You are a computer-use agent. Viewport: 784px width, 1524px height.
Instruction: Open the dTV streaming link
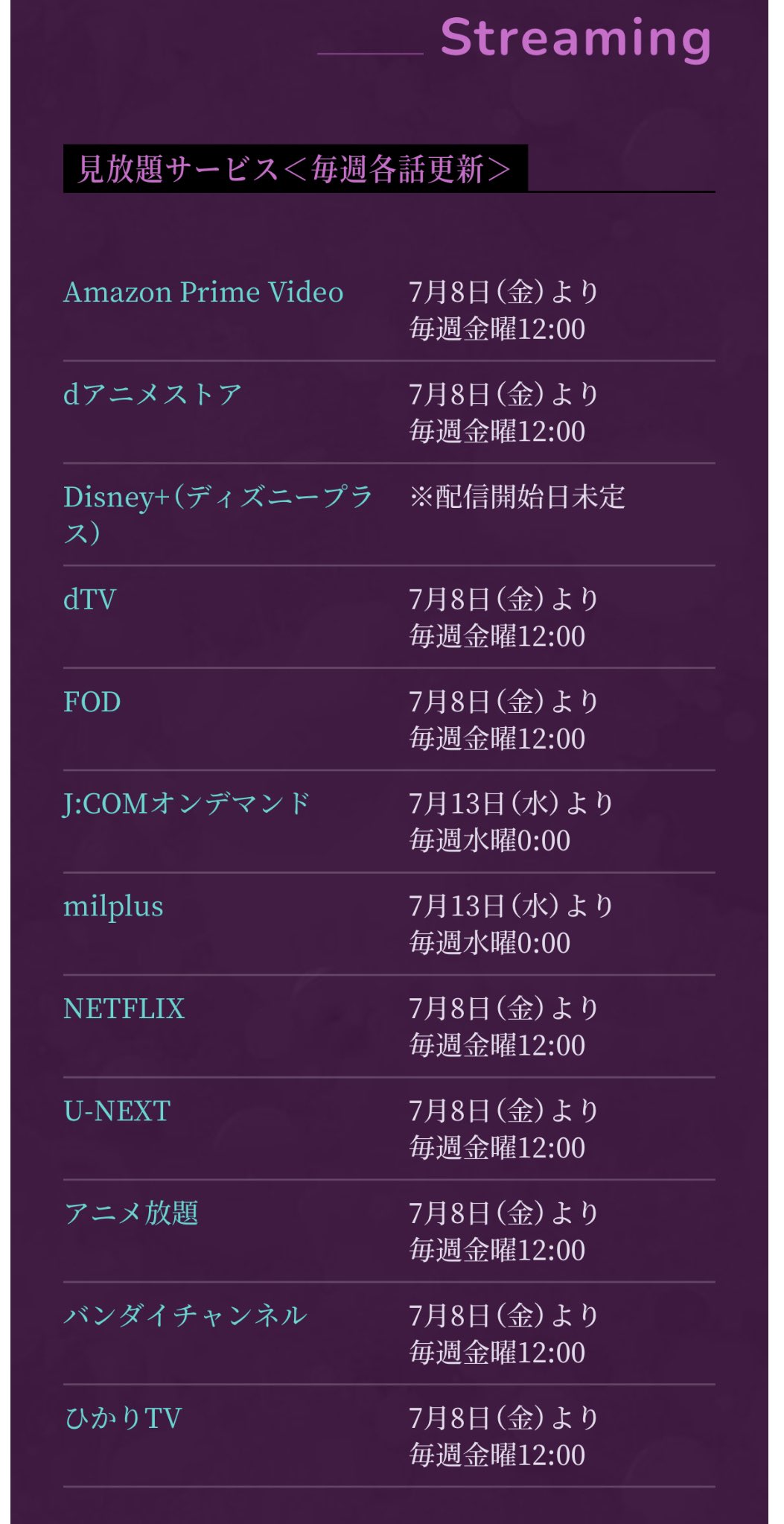[89, 599]
